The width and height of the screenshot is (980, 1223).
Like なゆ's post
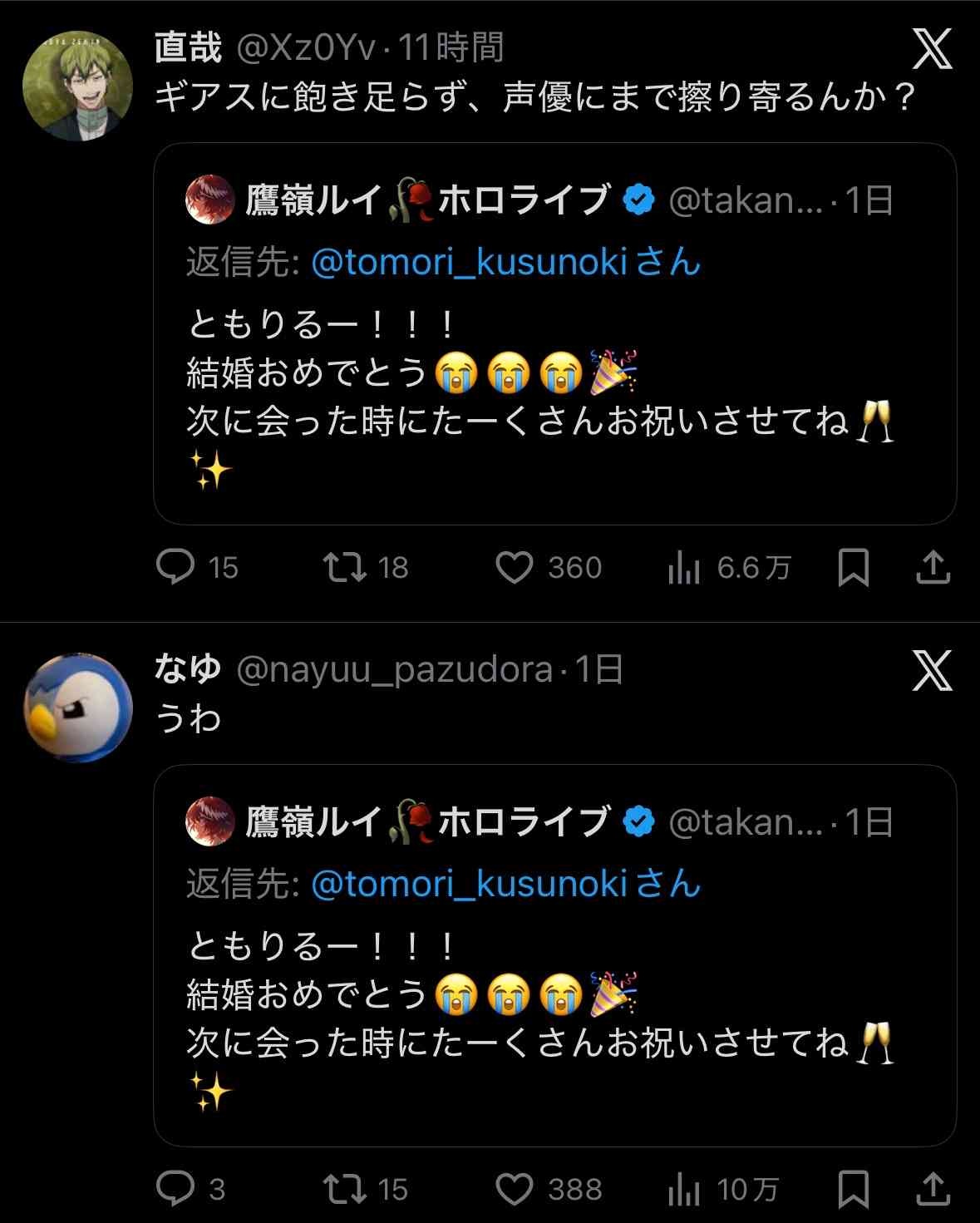(x=514, y=1189)
